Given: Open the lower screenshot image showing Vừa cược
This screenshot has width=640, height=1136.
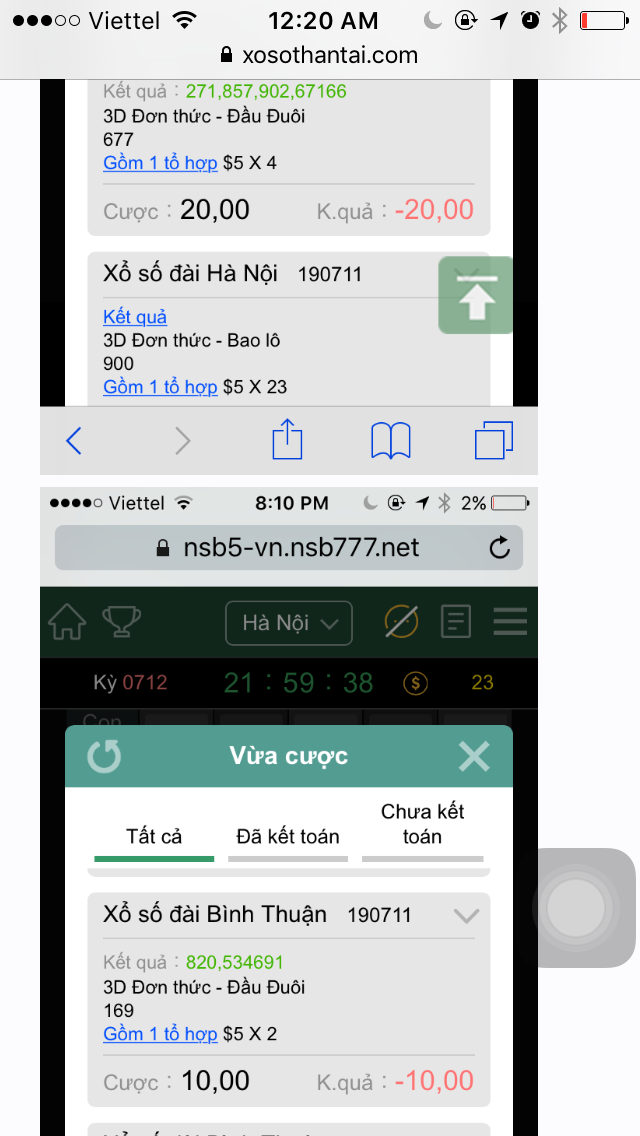Looking at the screenshot, I should [288, 800].
